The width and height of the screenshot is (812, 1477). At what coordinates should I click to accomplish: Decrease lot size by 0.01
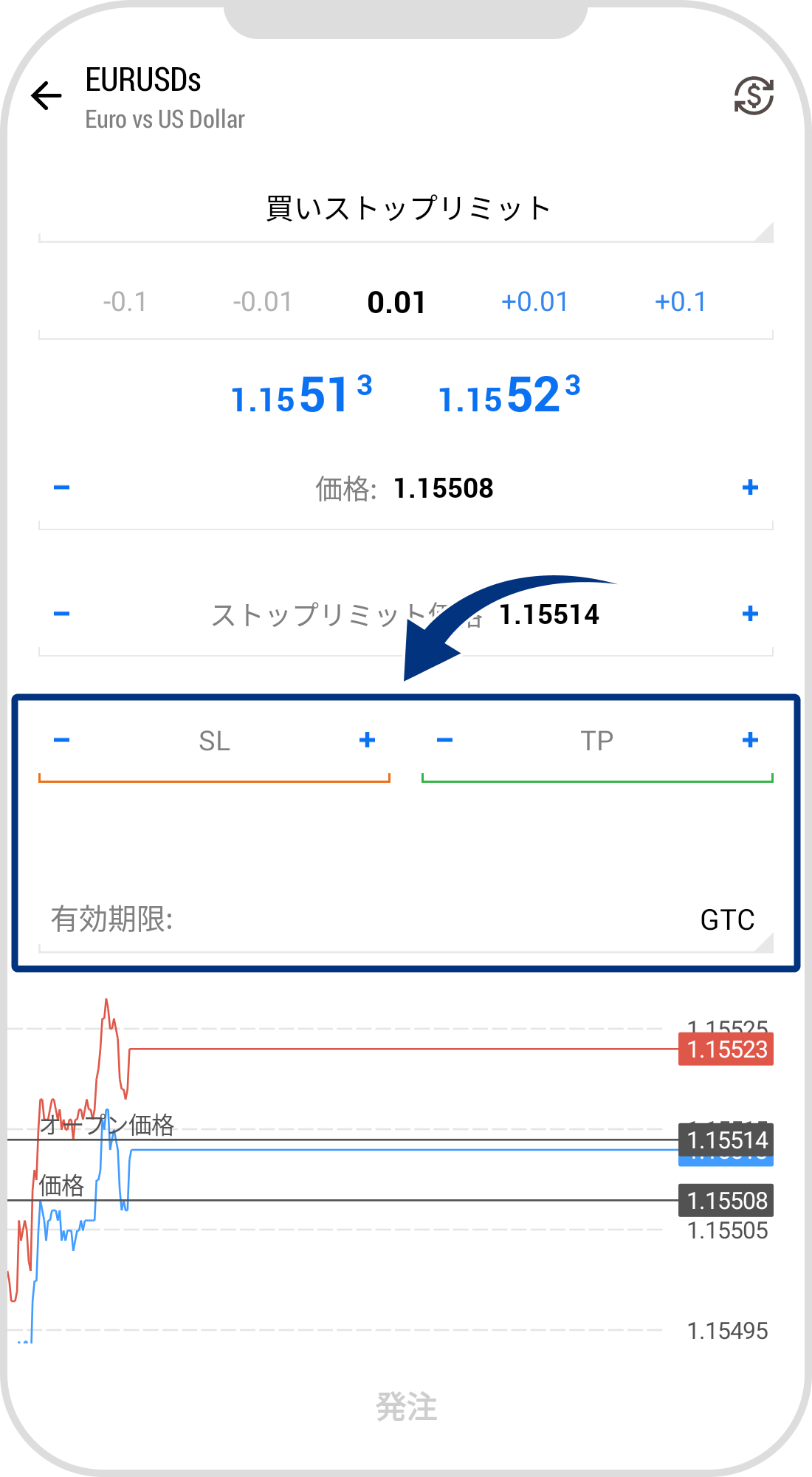coord(262,301)
